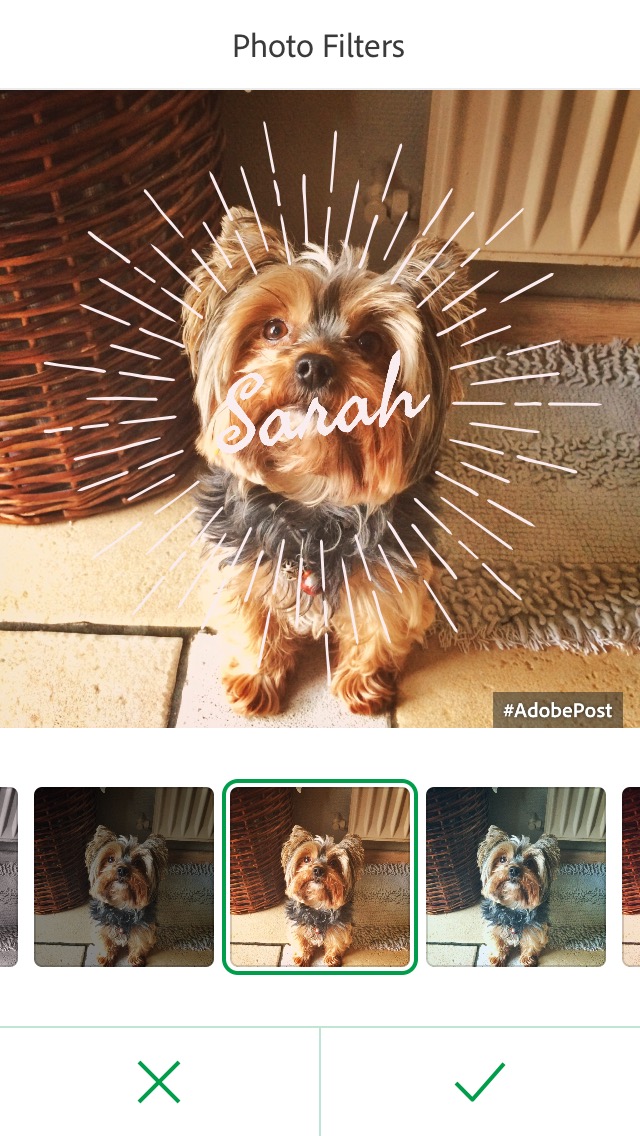Screen dimensions: 640x1136
Task: Select the faded filter thumbnail left of the highlighted one
Action: tap(124, 877)
